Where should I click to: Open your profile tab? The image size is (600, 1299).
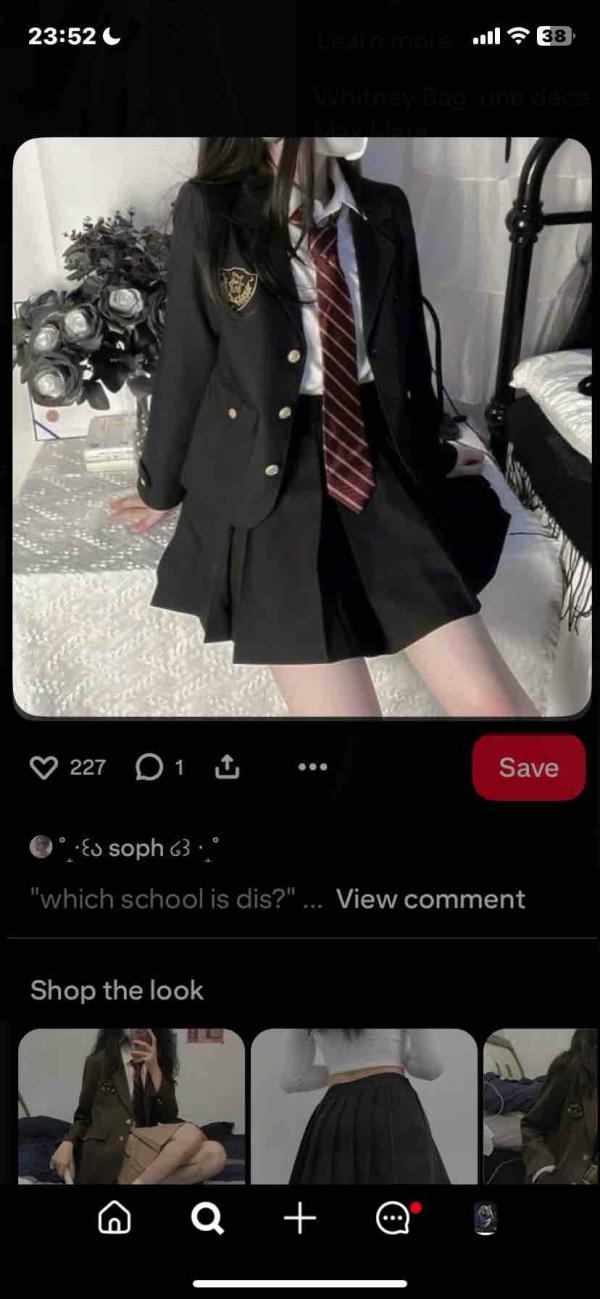[x=485, y=1217]
